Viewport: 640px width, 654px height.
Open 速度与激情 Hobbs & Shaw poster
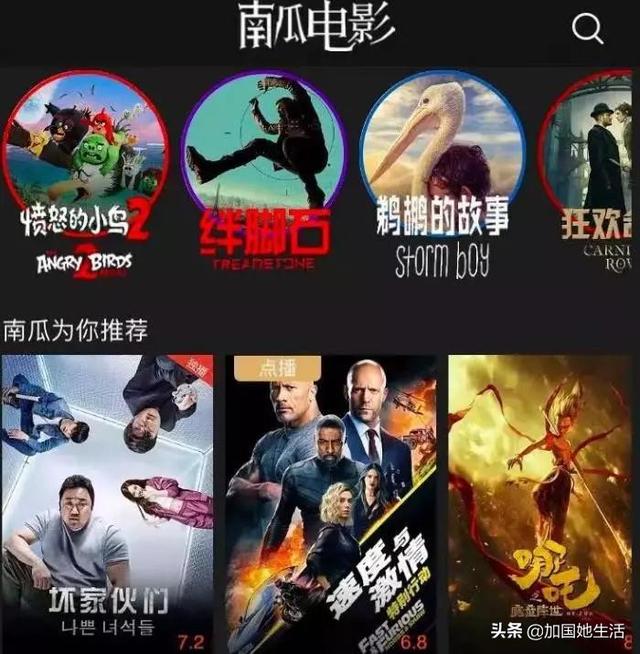[331, 500]
